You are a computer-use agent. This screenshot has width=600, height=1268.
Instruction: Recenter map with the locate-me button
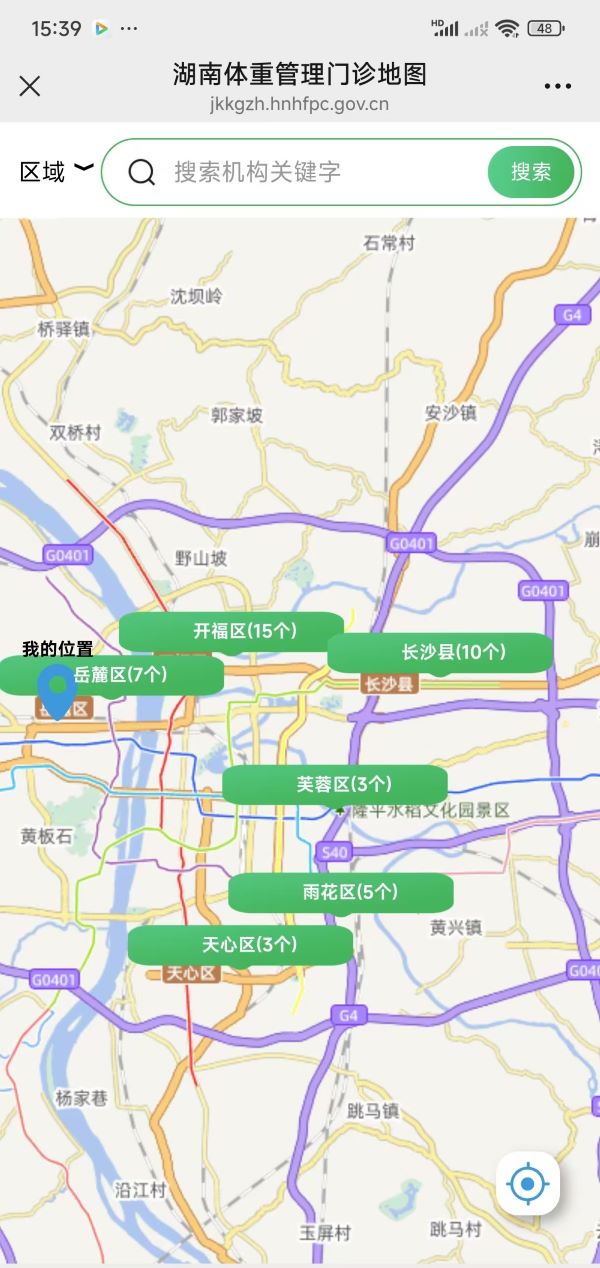pyautogui.click(x=528, y=1184)
